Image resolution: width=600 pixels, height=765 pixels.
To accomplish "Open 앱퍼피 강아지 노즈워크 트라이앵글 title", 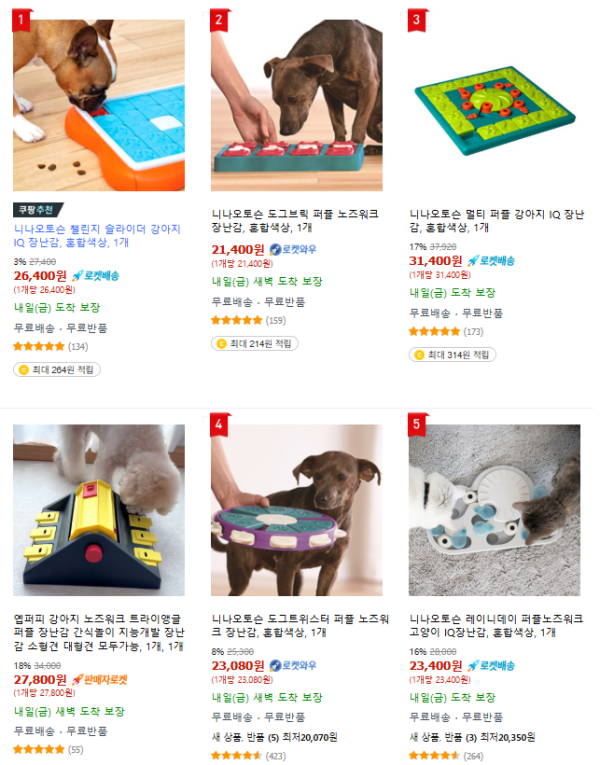I will pyautogui.click(x=99, y=632).
